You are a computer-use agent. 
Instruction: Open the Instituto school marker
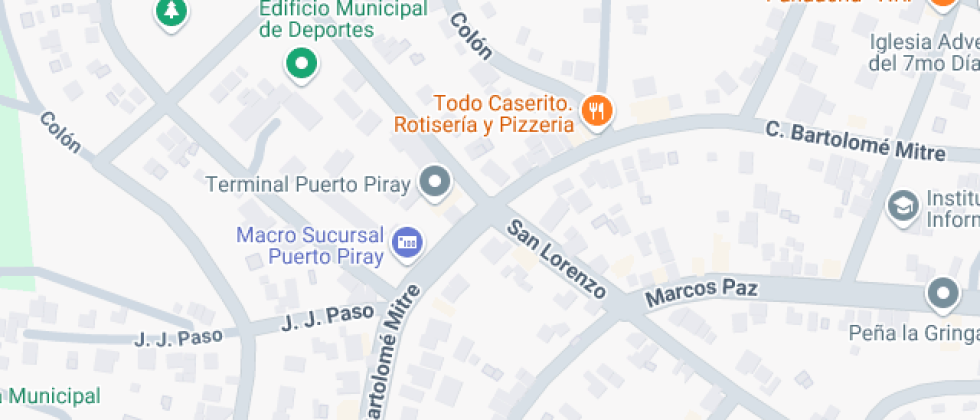click(x=903, y=206)
